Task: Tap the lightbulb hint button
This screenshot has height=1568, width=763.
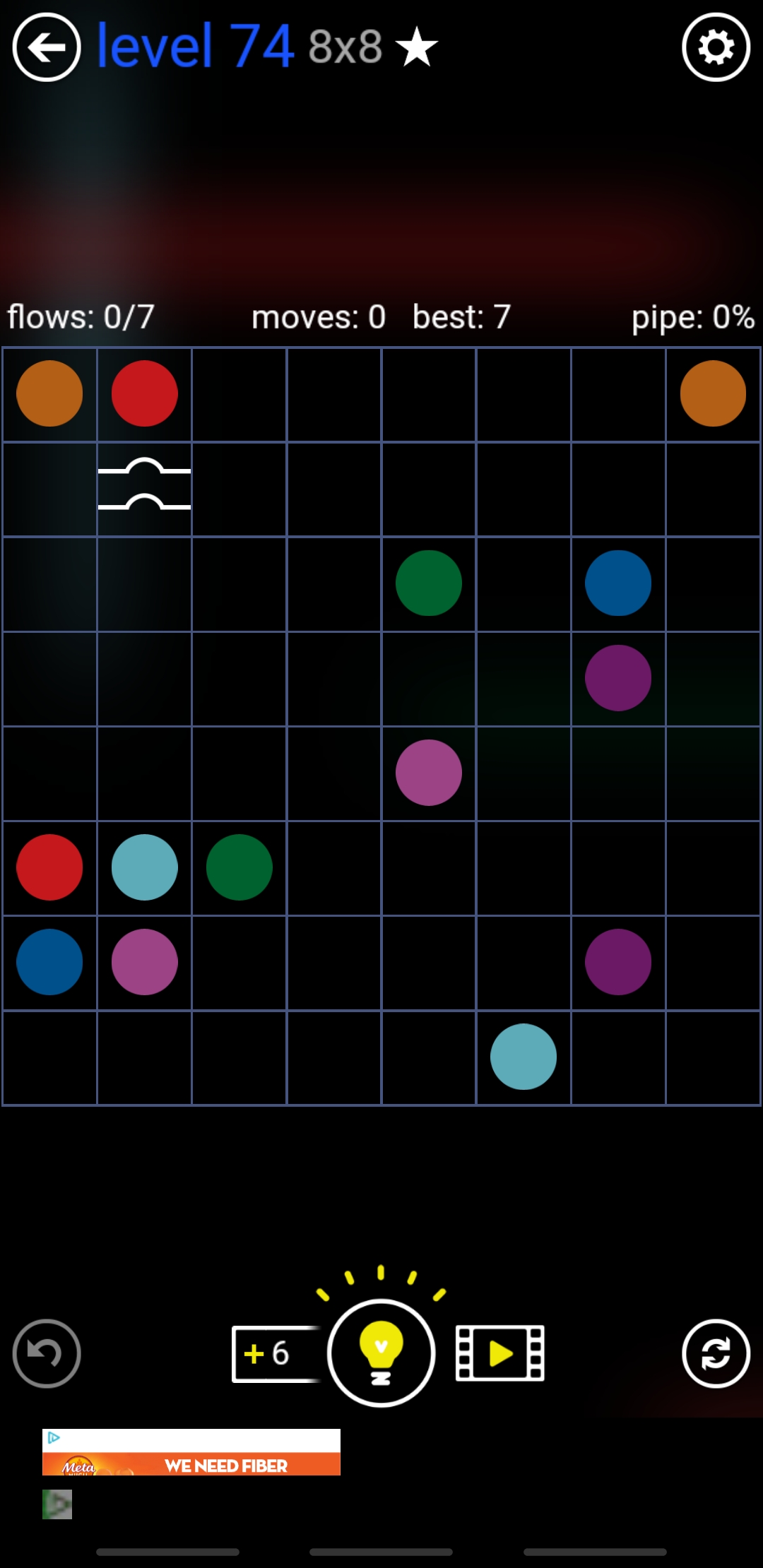Action: tap(381, 1353)
